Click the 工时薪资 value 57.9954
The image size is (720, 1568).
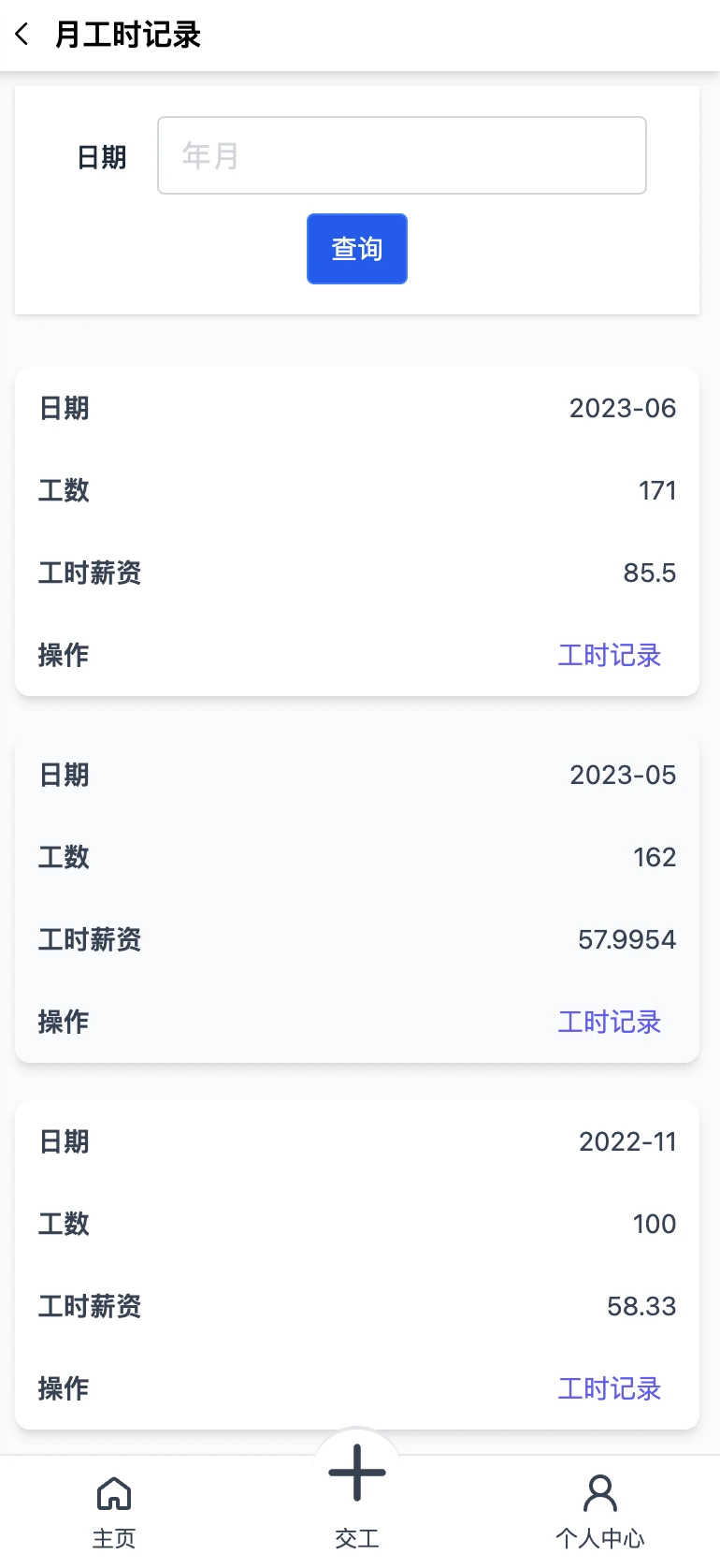[x=627, y=939]
